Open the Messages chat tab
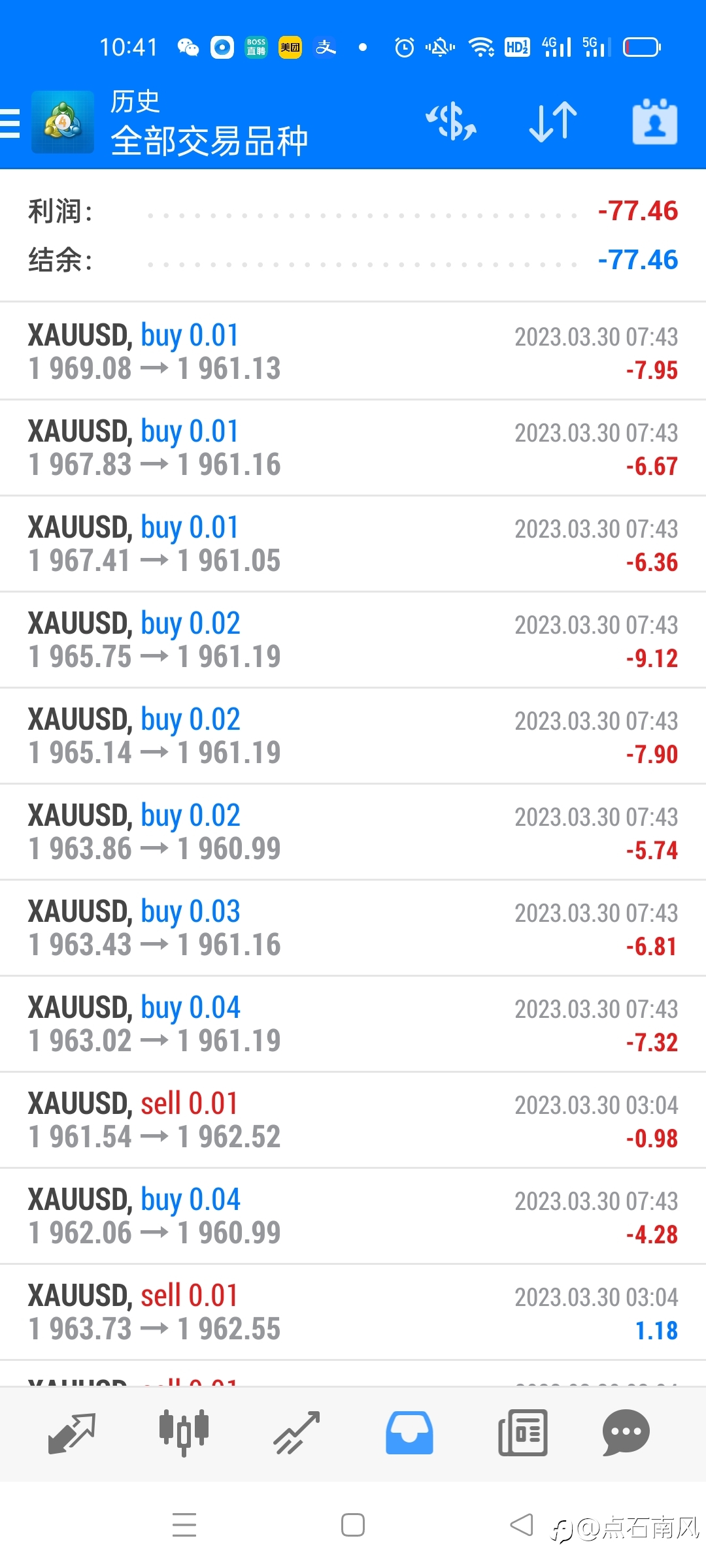The width and height of the screenshot is (706, 1568). click(626, 1433)
